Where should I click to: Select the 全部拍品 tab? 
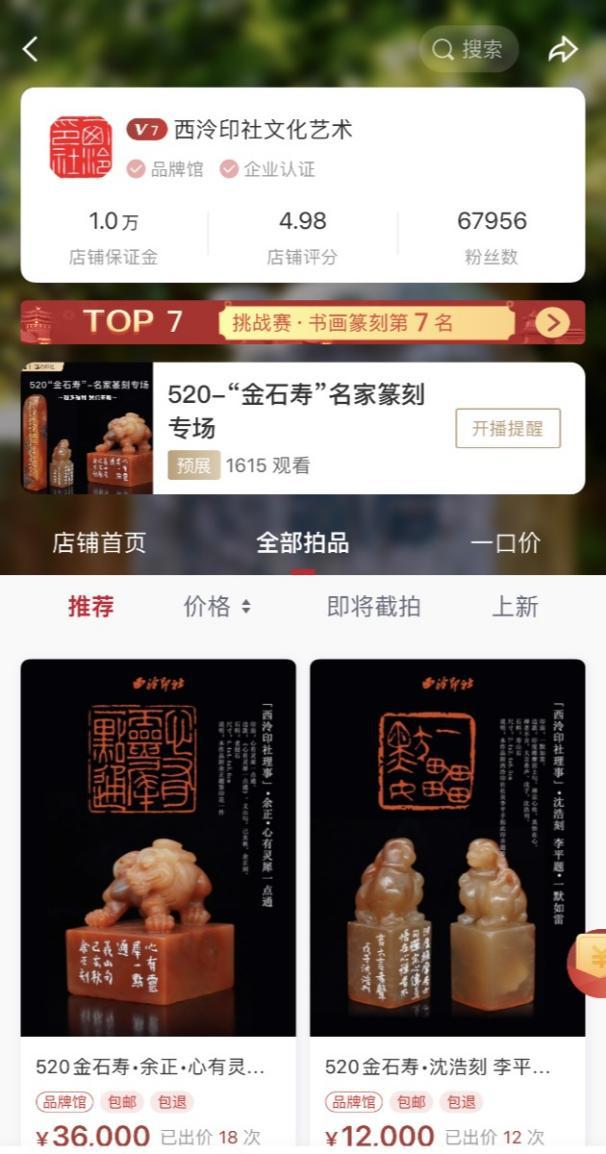(302, 543)
